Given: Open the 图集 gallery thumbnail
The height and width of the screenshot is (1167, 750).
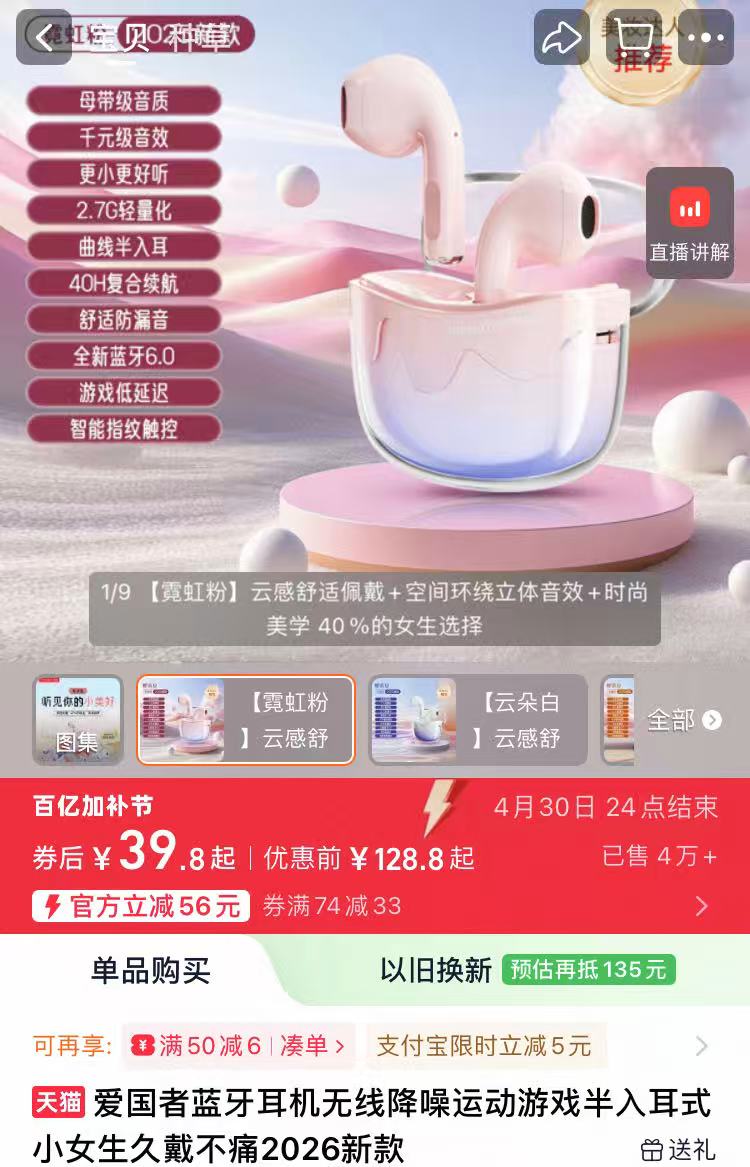Looking at the screenshot, I should coord(77,720).
